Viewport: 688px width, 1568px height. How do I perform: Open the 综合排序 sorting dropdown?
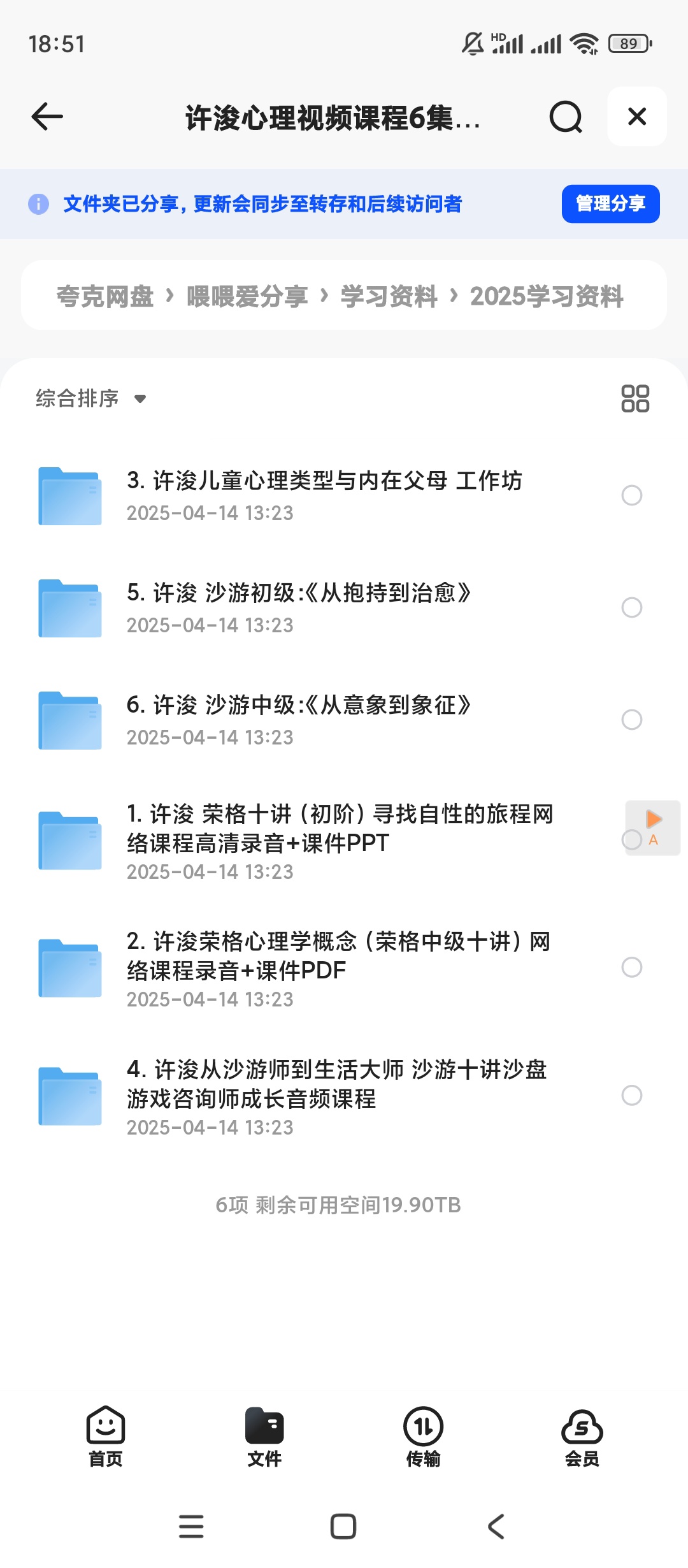click(x=90, y=398)
